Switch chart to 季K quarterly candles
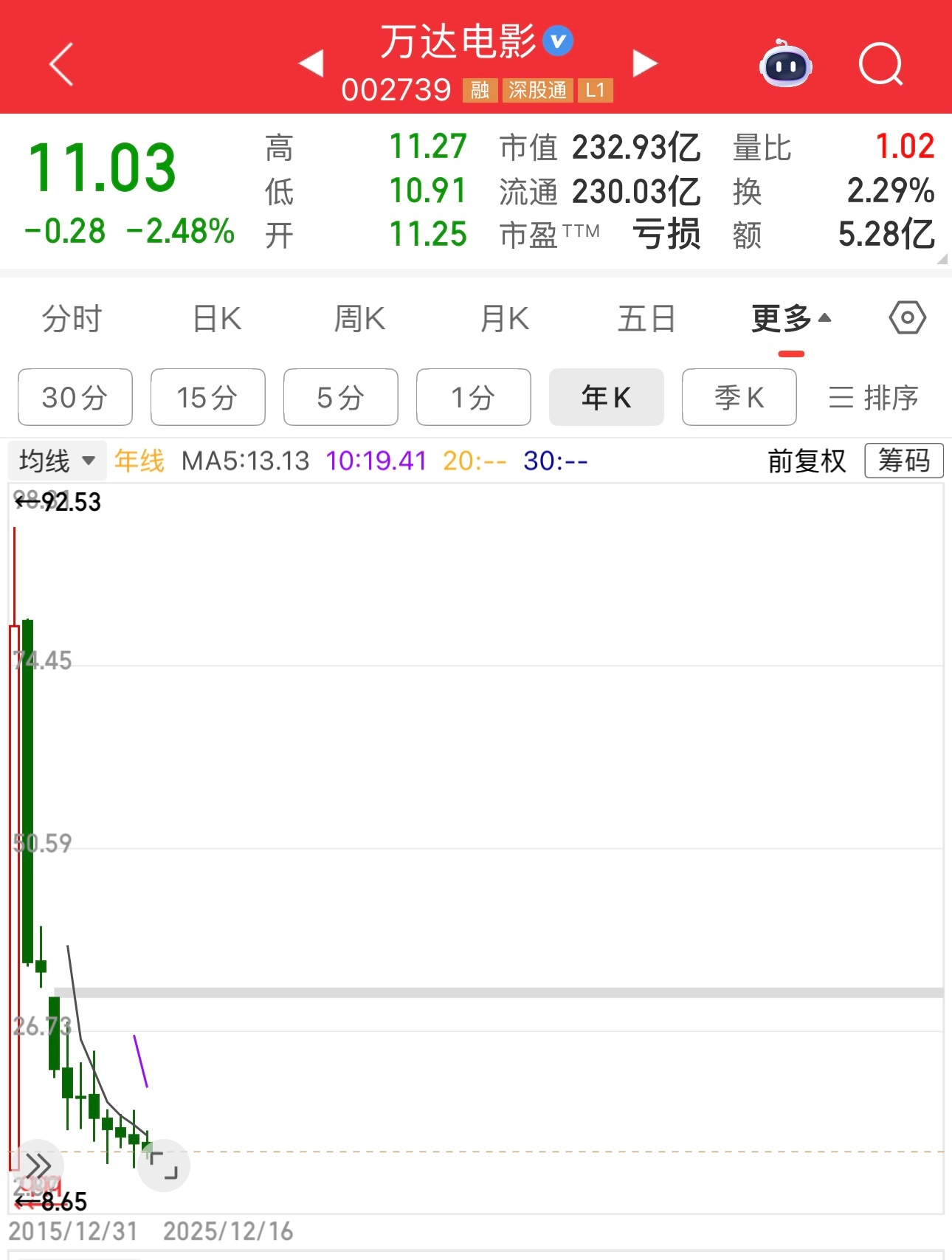Screen dimensions: 952x1260 (x=739, y=397)
